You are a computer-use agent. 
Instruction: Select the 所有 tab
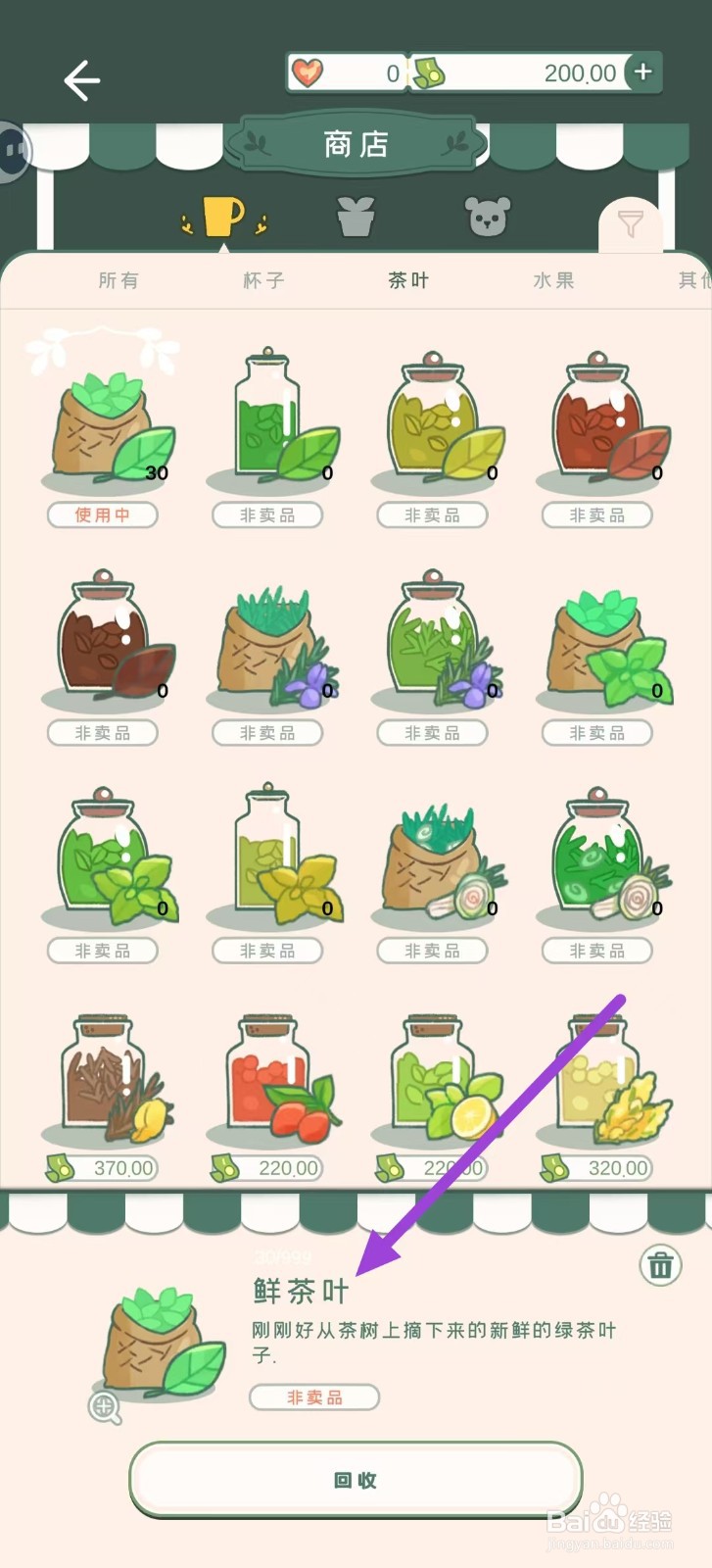[119, 280]
